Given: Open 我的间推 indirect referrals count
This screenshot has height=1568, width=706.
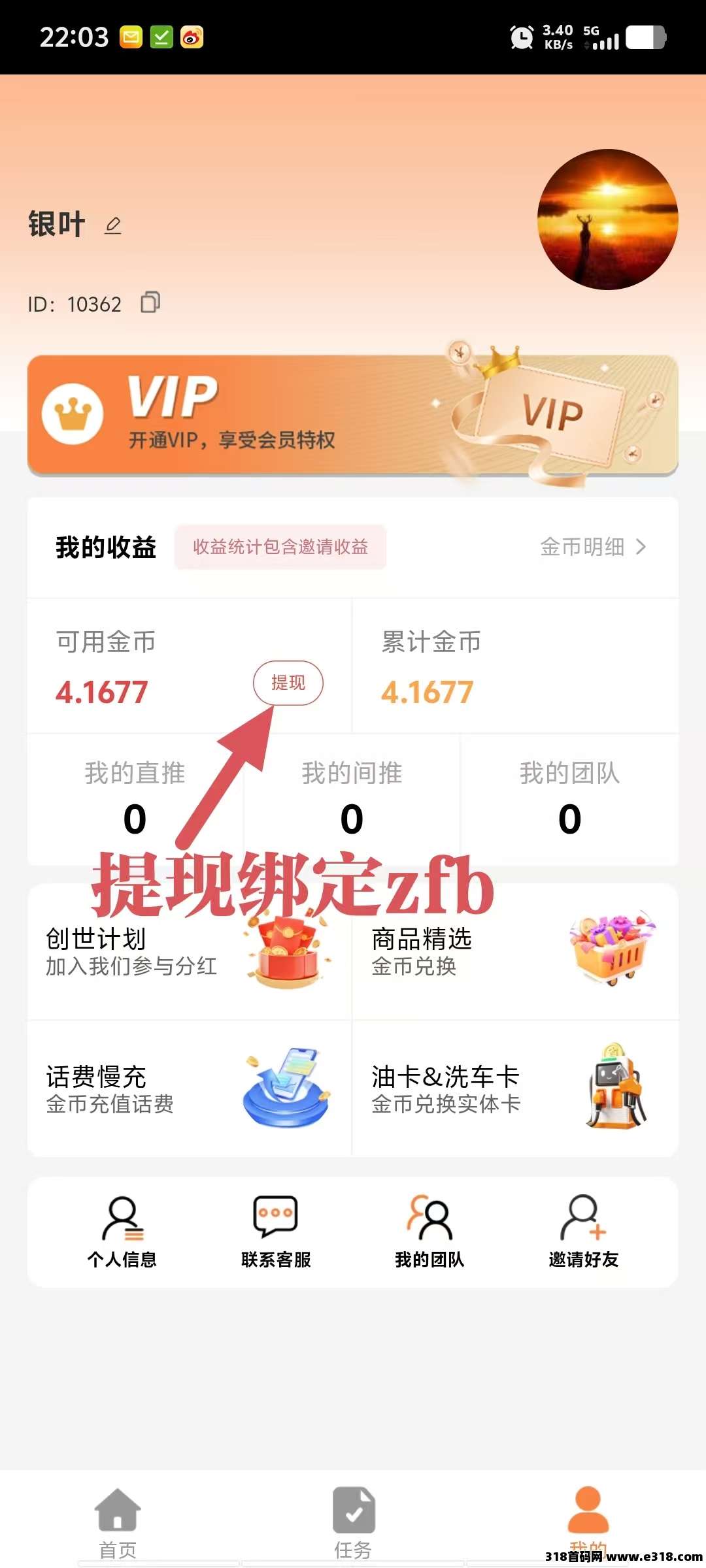Looking at the screenshot, I should [x=352, y=798].
